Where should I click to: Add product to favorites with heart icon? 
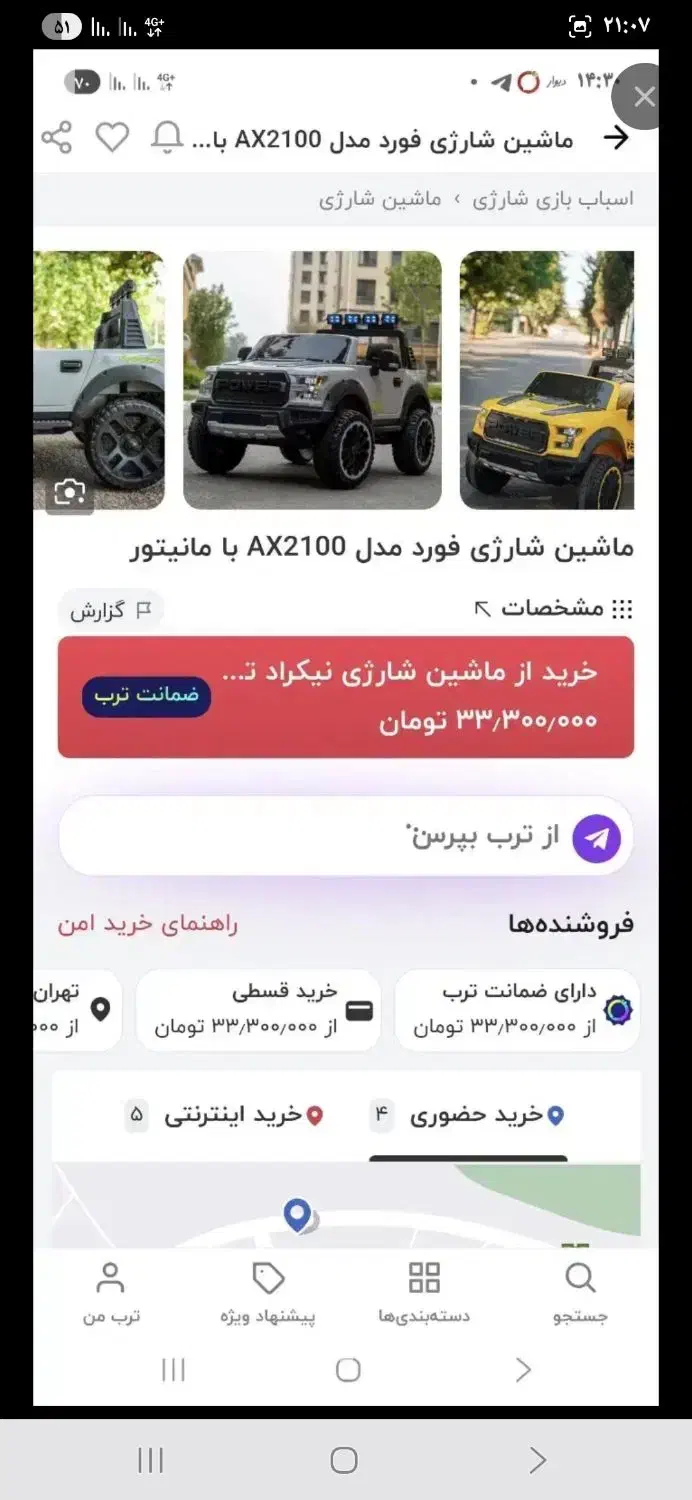pyautogui.click(x=112, y=138)
